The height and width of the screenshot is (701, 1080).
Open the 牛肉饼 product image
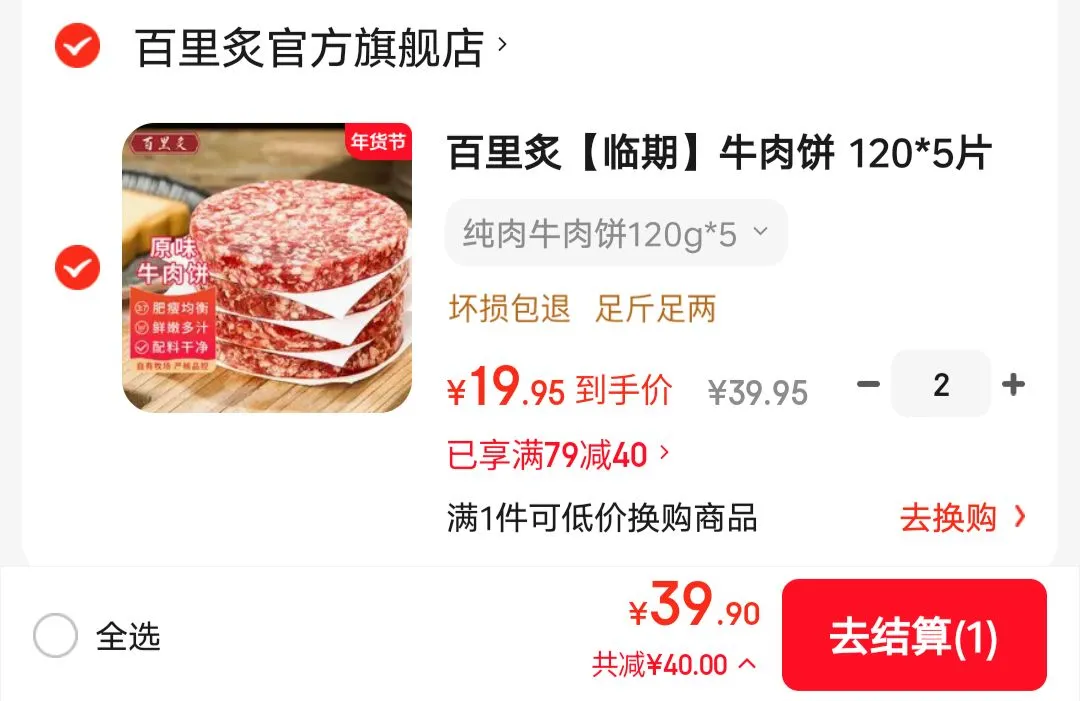point(267,268)
